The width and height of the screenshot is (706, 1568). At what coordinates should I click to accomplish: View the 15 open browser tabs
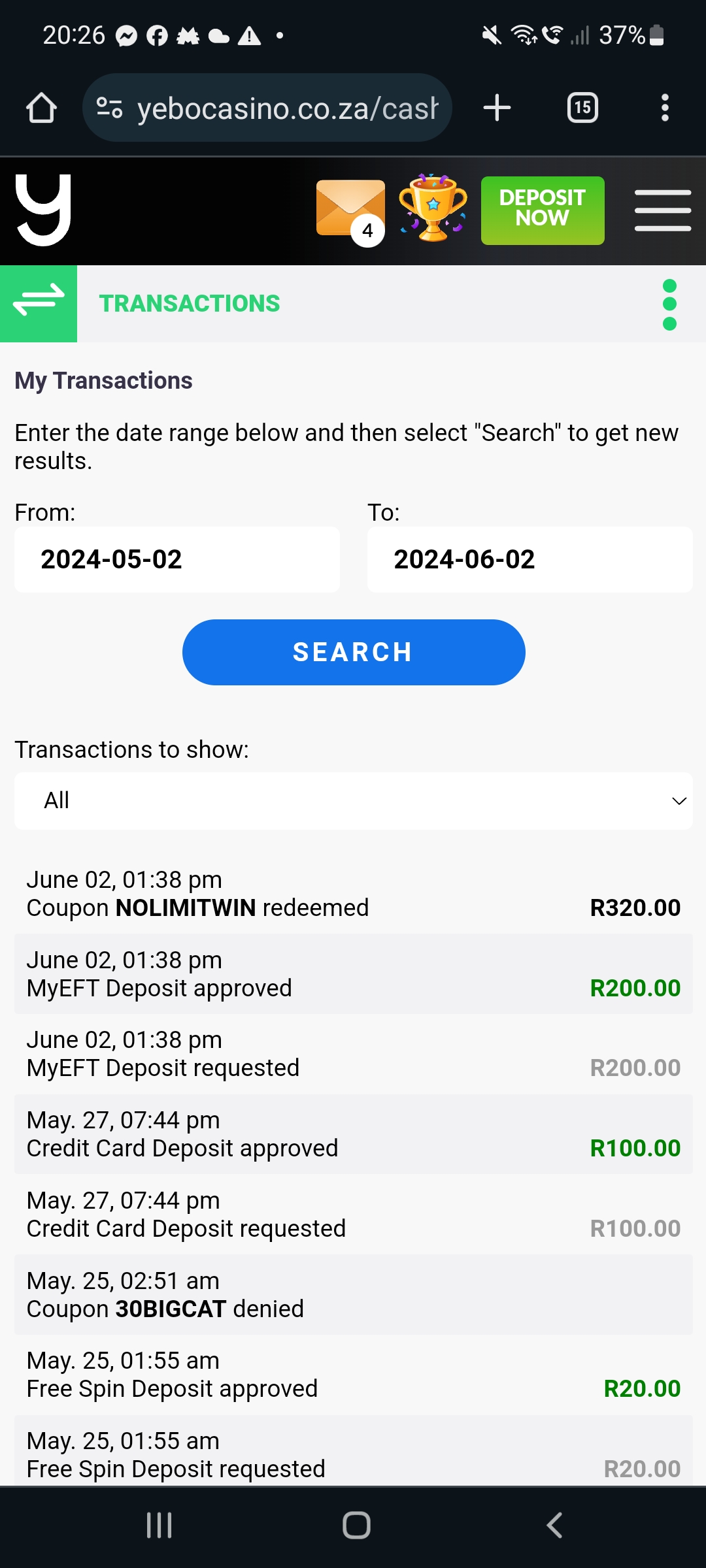[582, 108]
